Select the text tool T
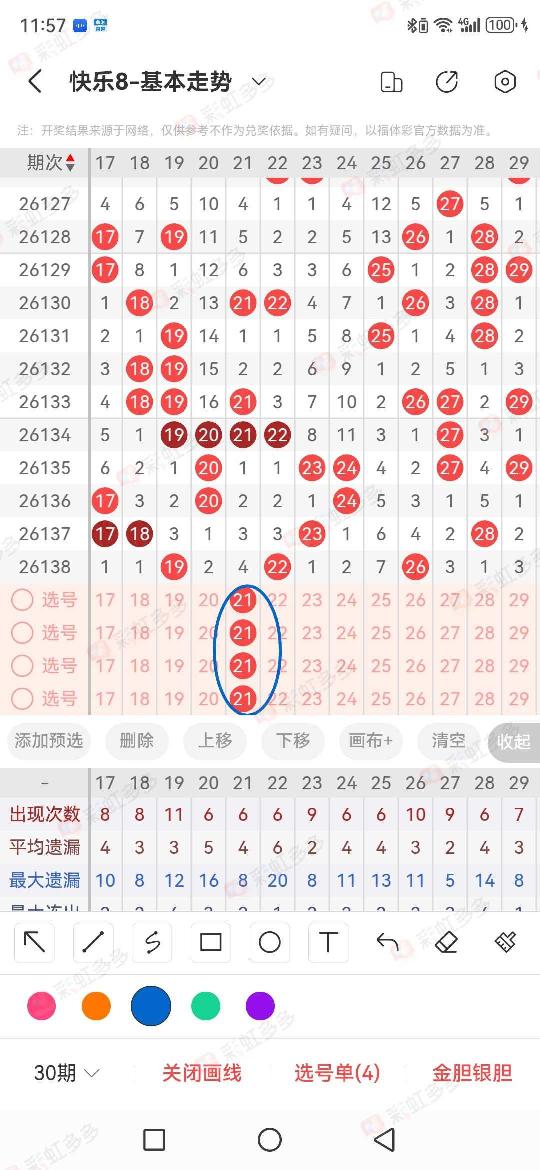 pyautogui.click(x=328, y=942)
